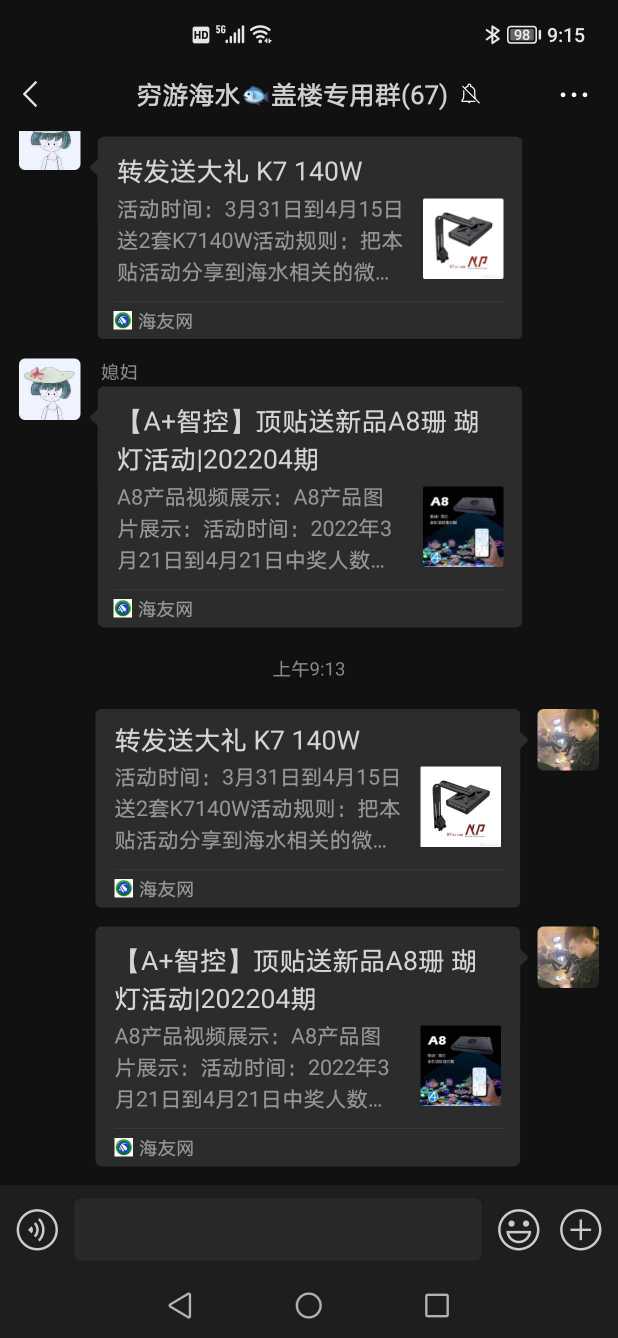Open the plus attachment menu
This screenshot has height=1338, width=618.
point(580,1229)
